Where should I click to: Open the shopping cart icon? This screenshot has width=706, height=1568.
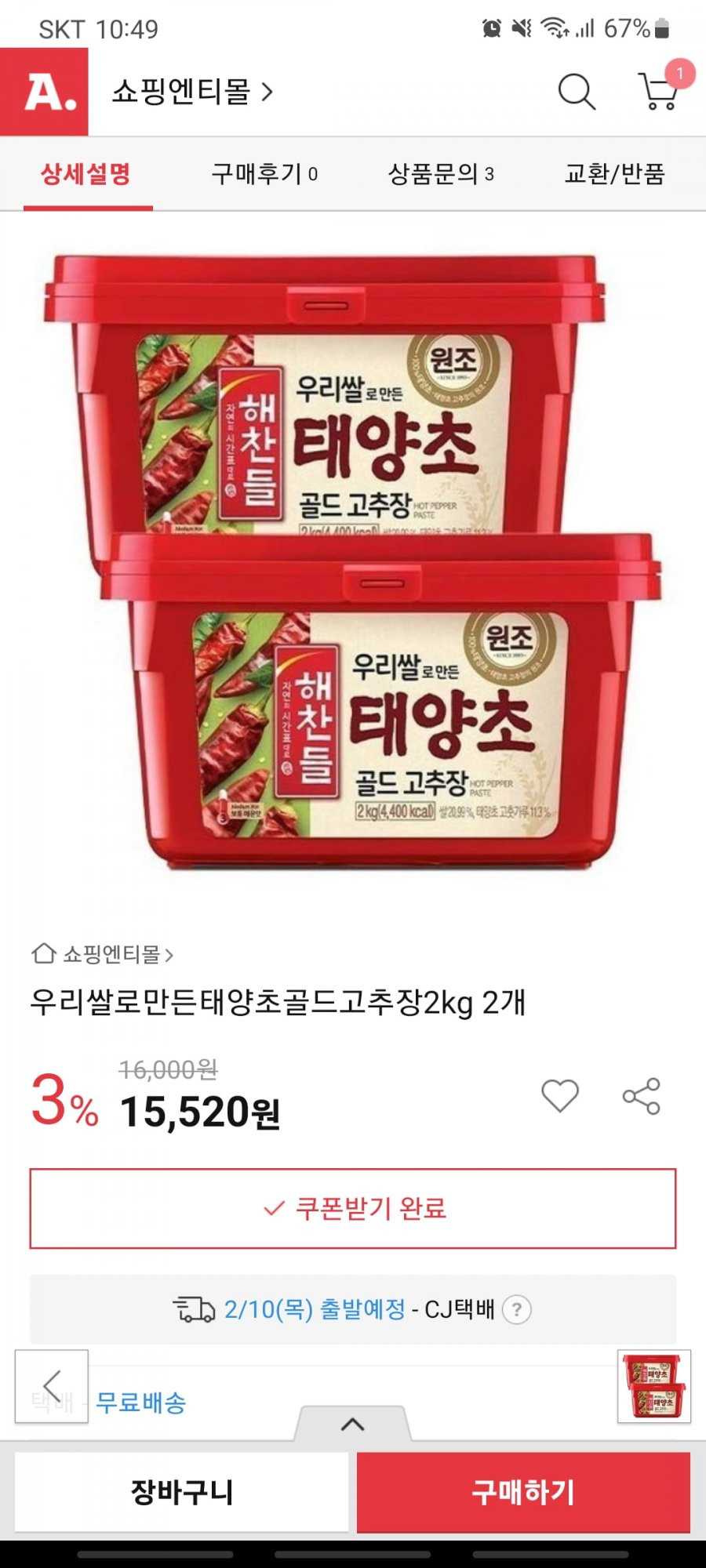tap(659, 91)
